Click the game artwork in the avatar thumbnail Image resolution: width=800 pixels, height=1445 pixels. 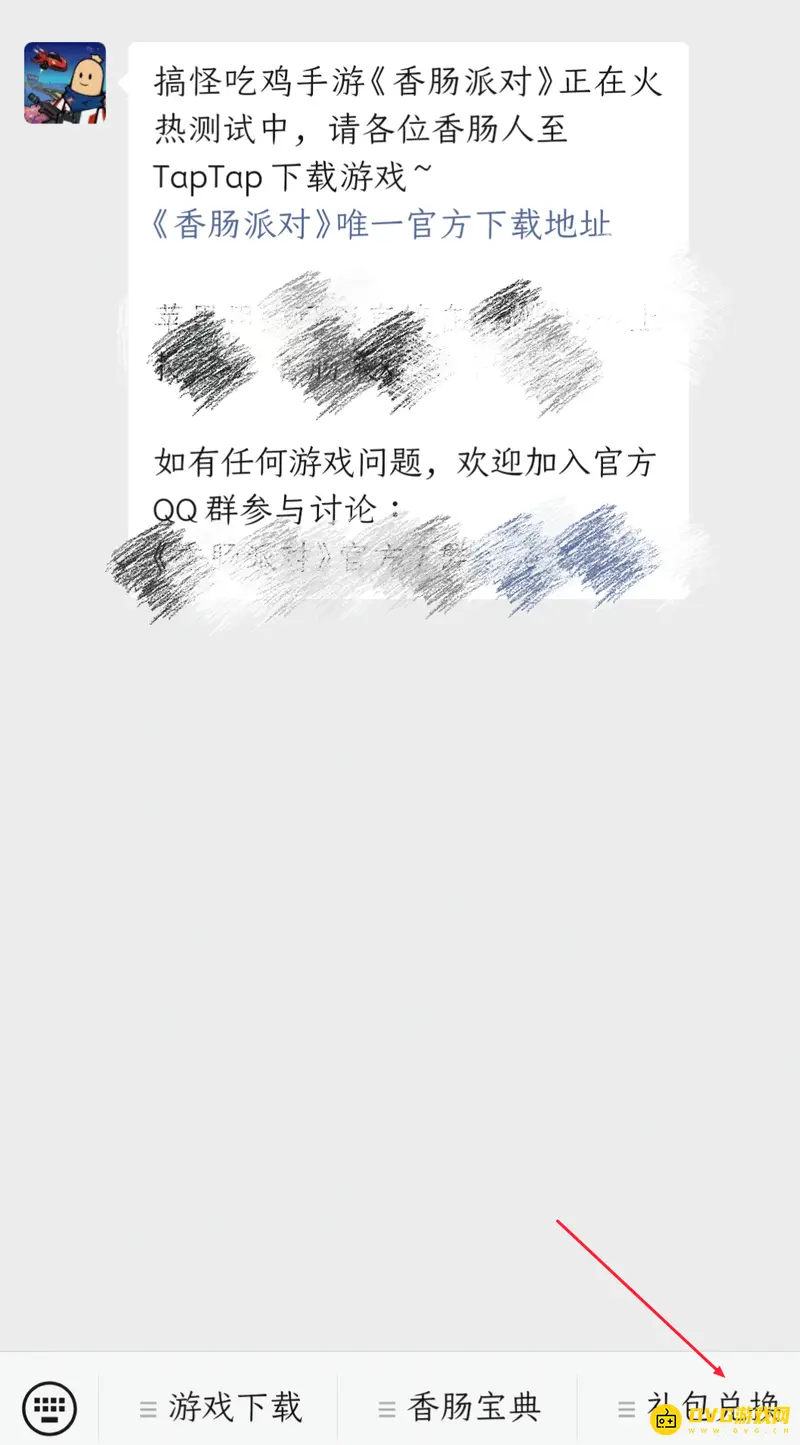coord(63,84)
